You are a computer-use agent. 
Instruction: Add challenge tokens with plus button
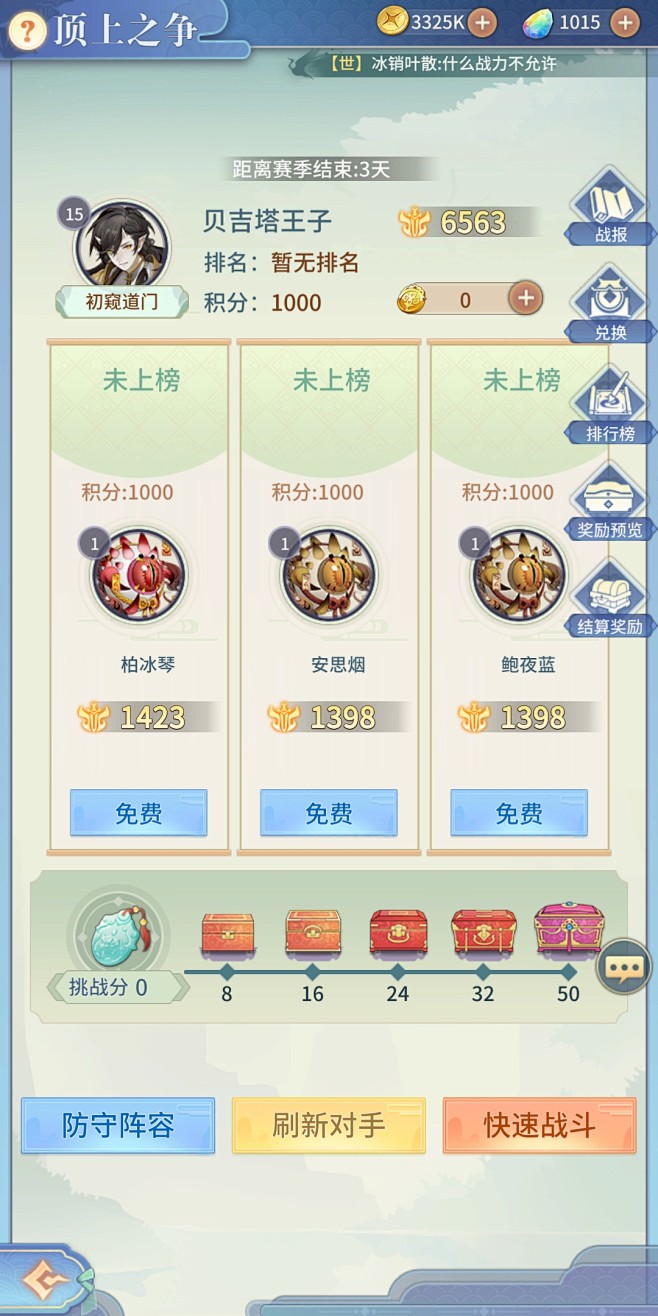click(526, 298)
